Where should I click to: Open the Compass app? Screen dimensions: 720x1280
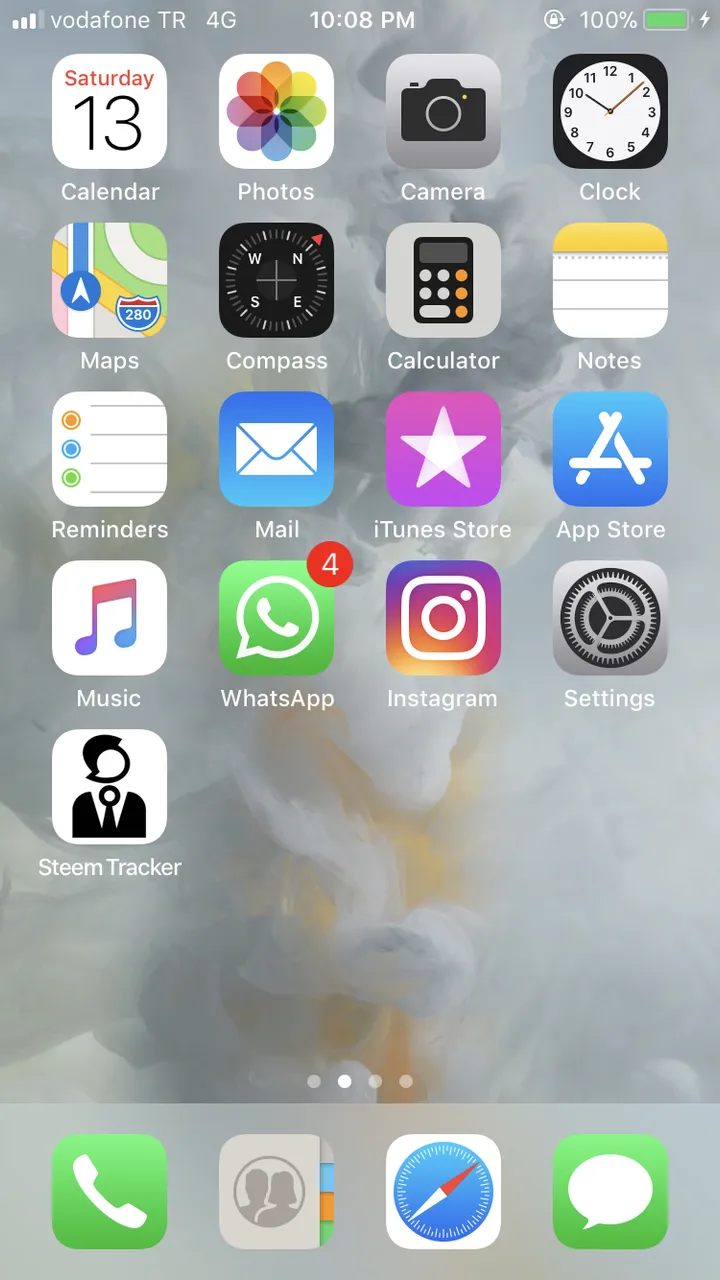[276, 280]
